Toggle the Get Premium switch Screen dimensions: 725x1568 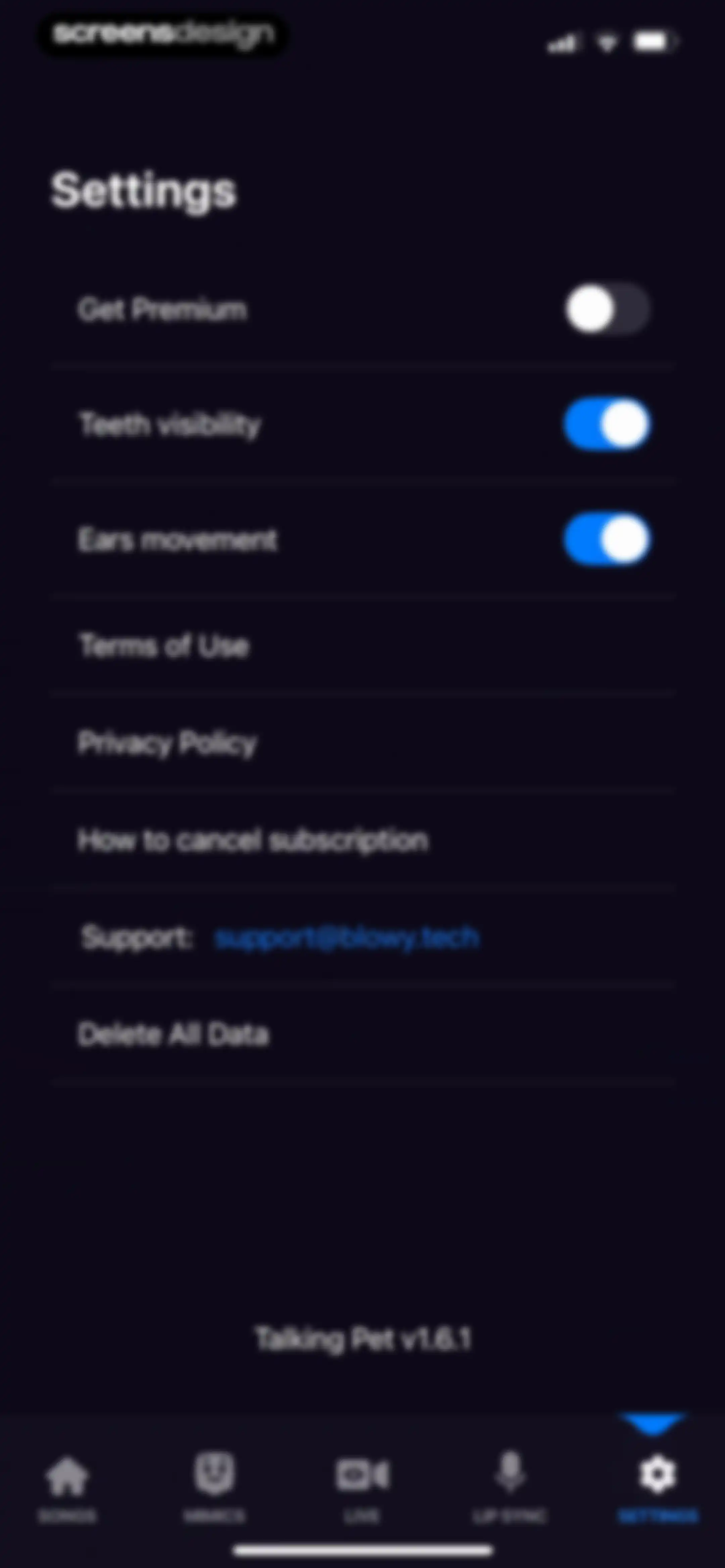click(607, 309)
